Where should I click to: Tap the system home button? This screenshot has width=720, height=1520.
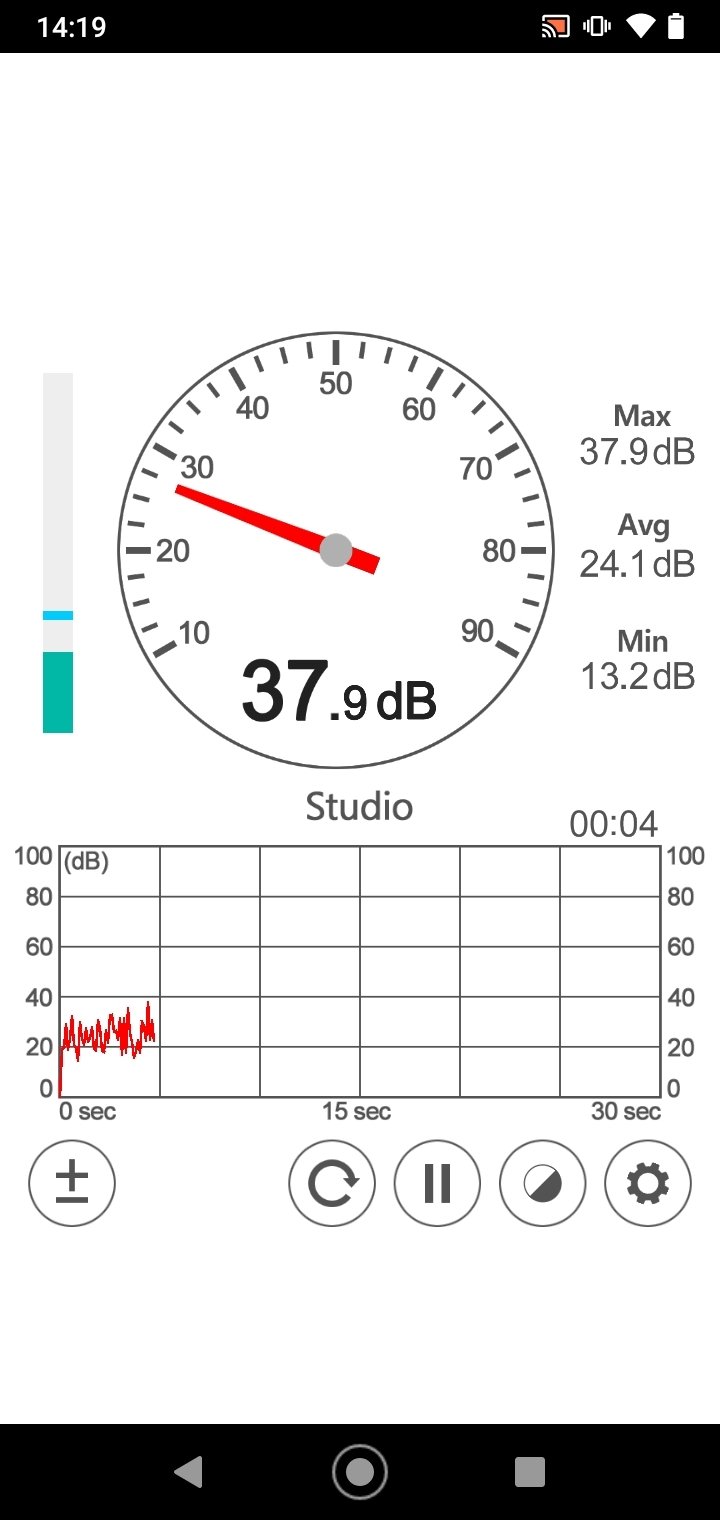[360, 1471]
